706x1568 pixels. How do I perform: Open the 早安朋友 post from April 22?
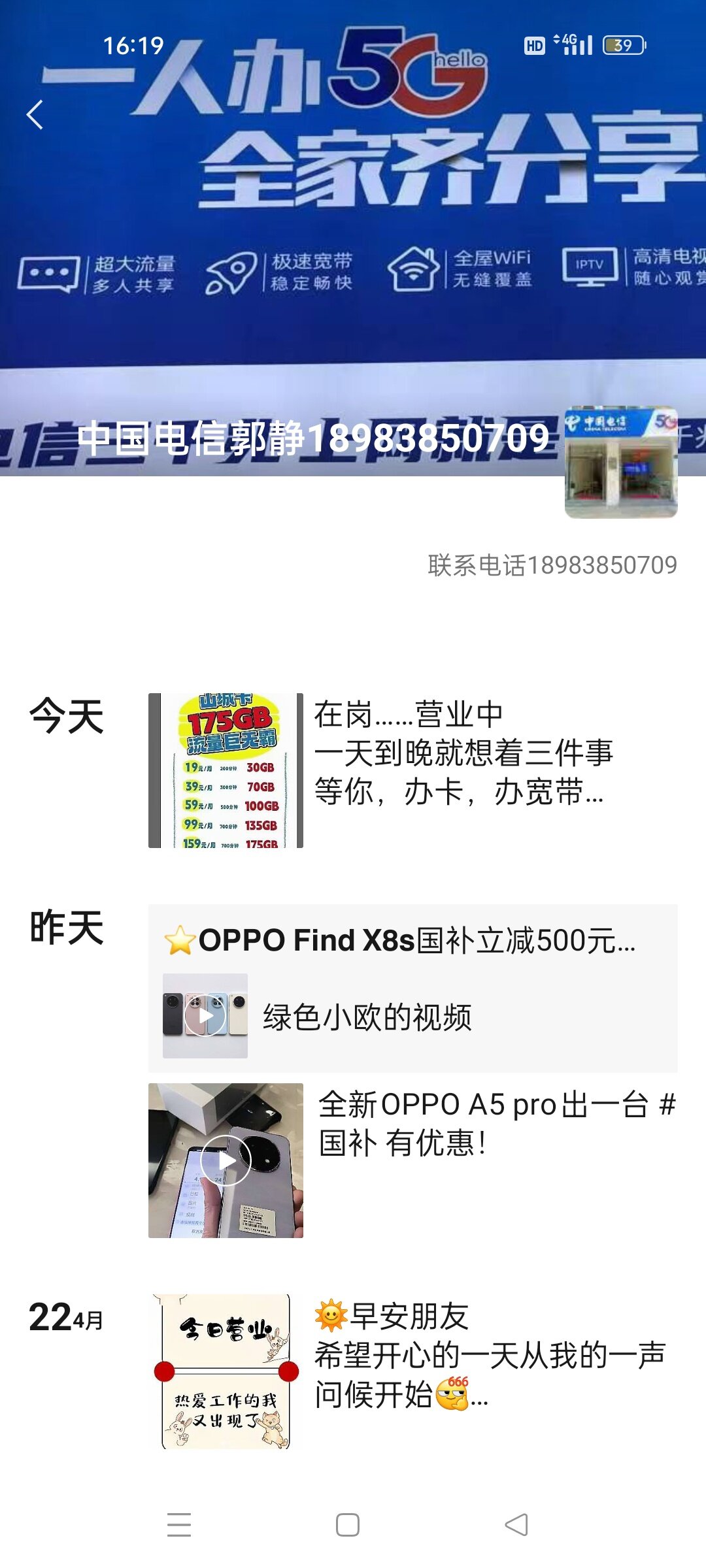coord(490,1354)
